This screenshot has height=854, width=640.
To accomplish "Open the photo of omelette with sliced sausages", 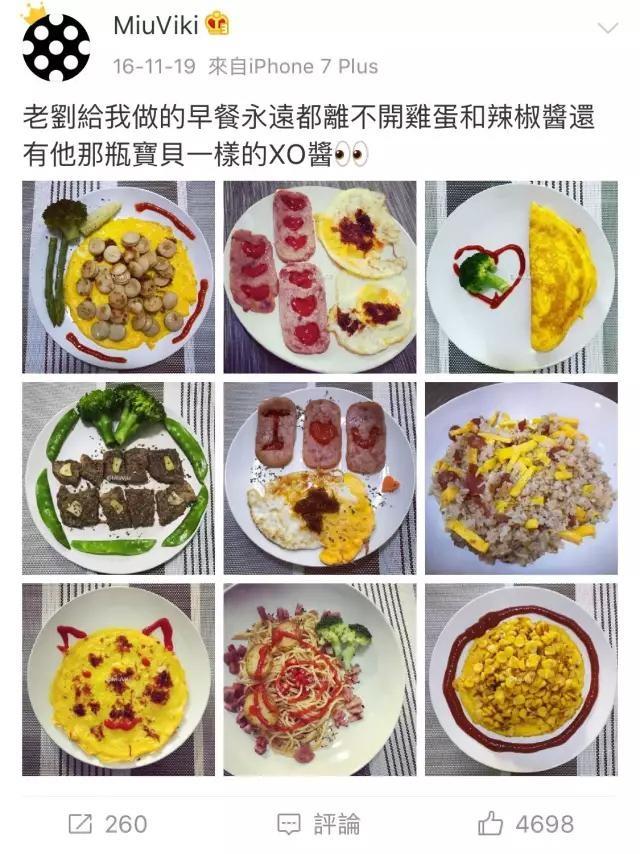I will coord(119,277).
